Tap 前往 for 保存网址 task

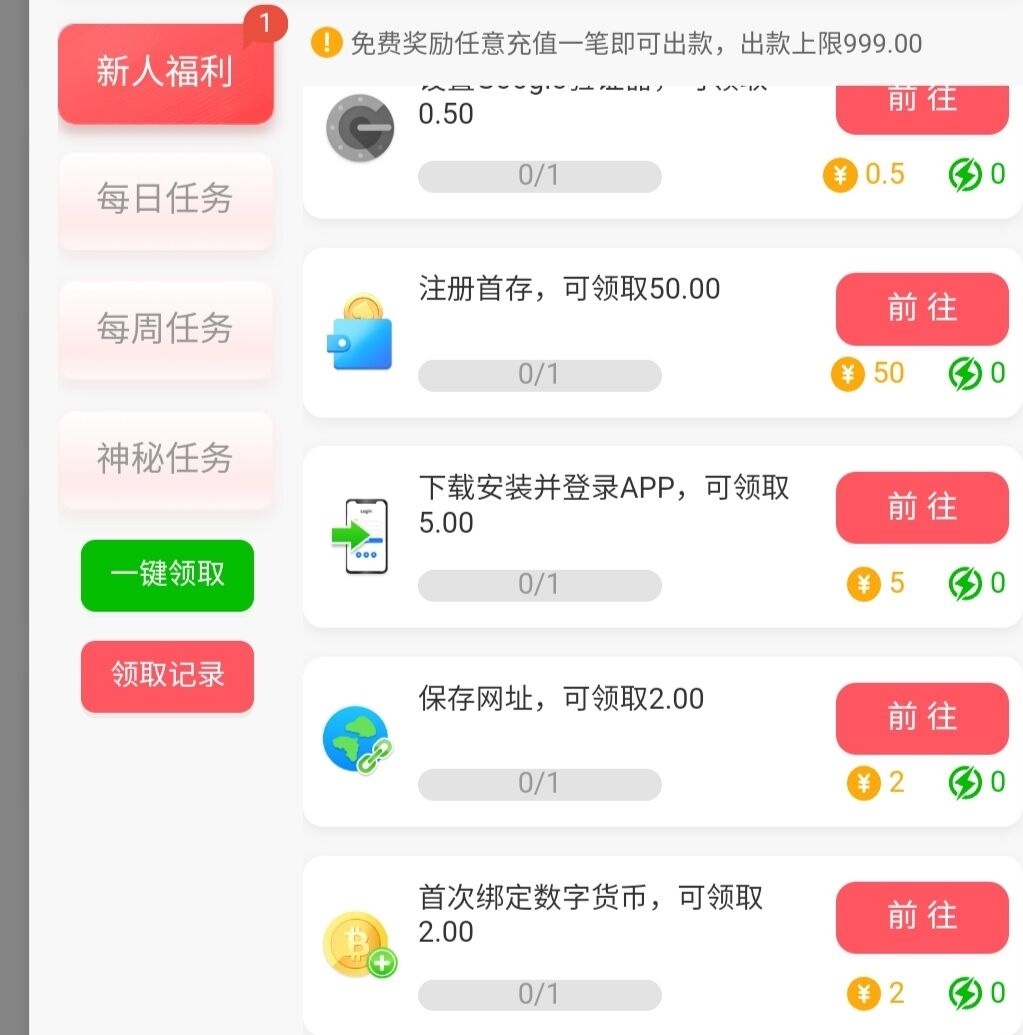tap(922, 717)
